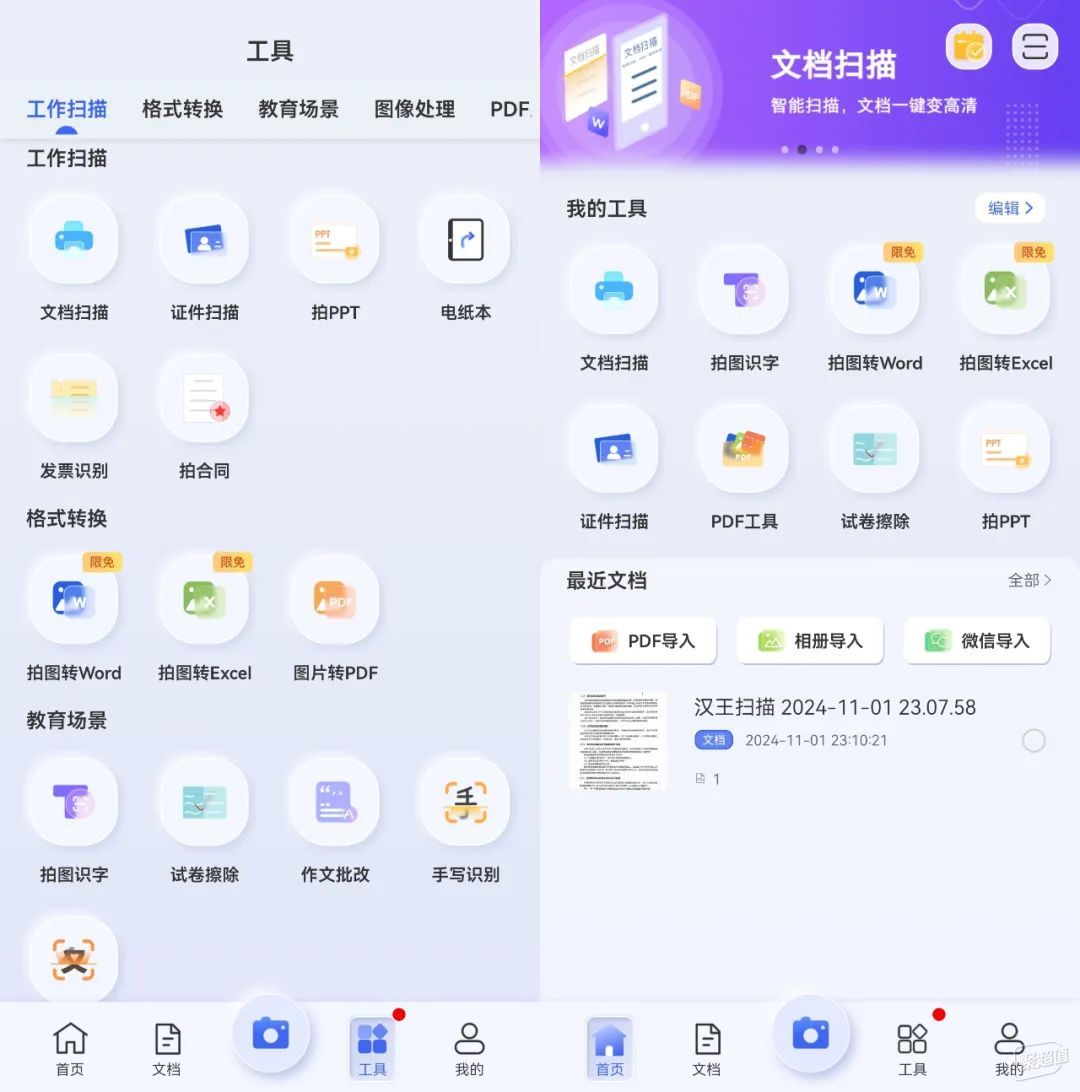Screen dimensions: 1080x1092
Task: Import from album via 相册导入
Action: pyautogui.click(x=810, y=641)
